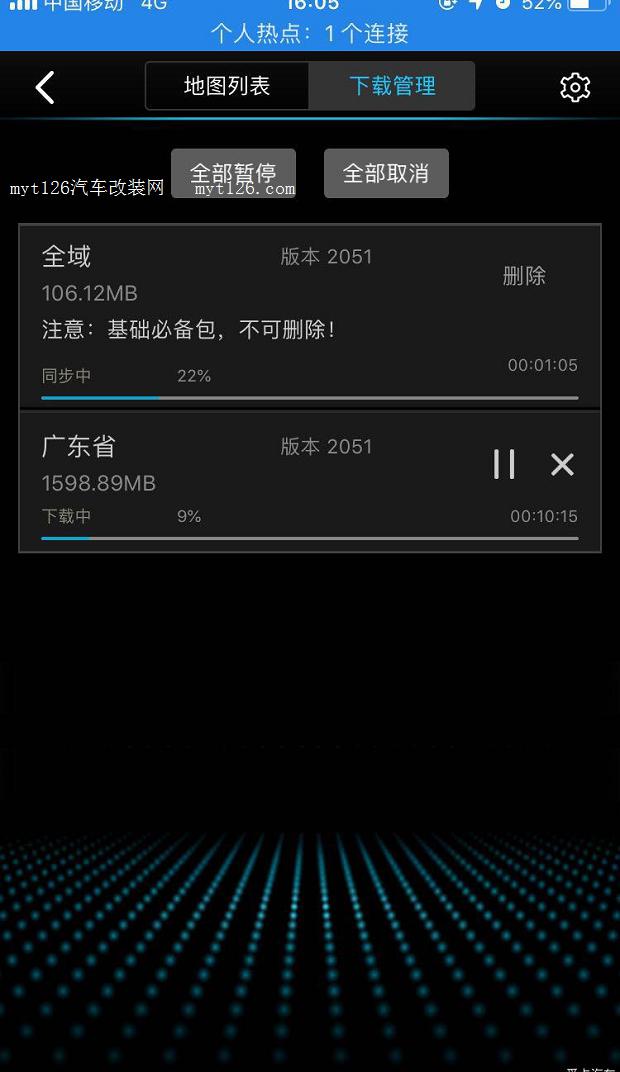The width and height of the screenshot is (620, 1072).
Task: Tap 全部取消 to cancel all downloads
Action: tap(386, 173)
